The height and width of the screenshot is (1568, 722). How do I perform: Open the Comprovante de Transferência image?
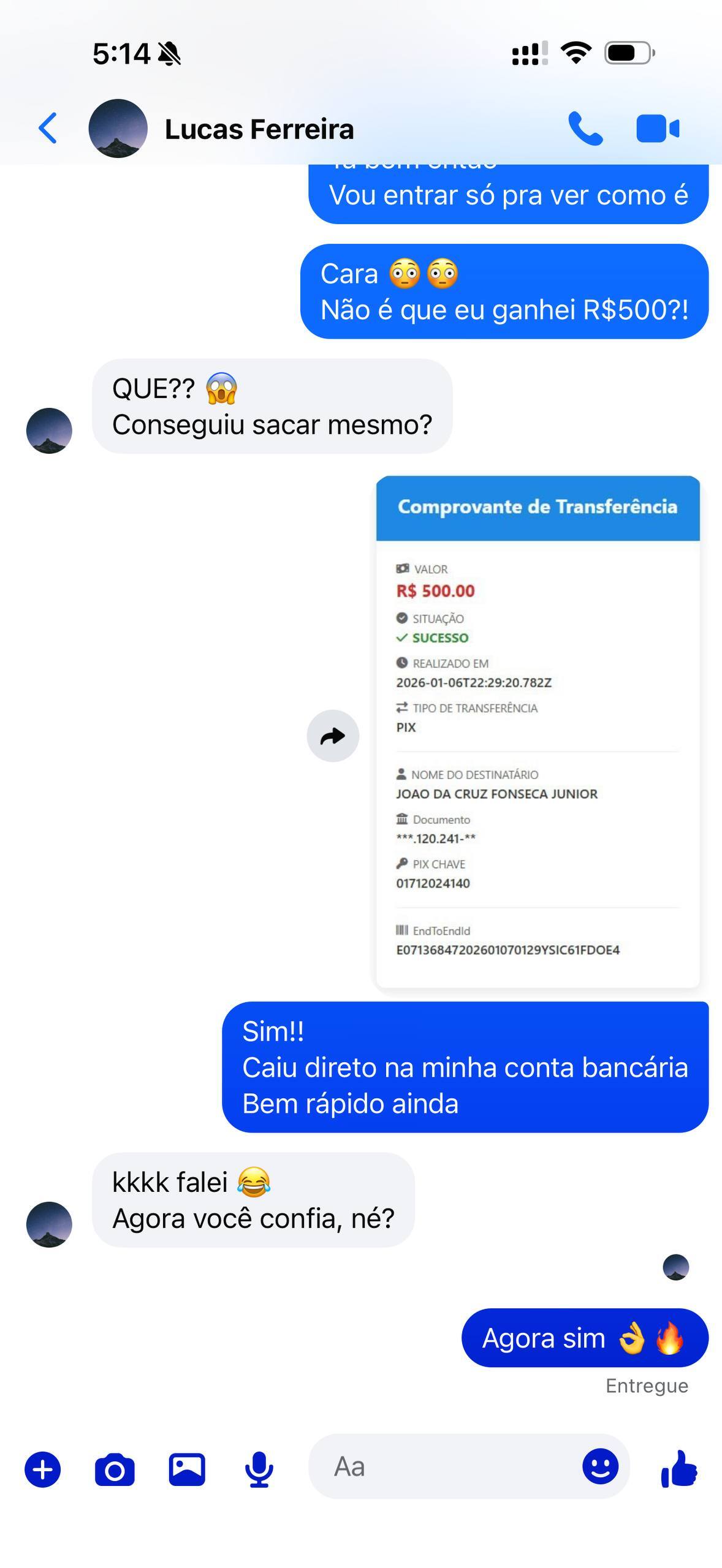pyautogui.click(x=538, y=731)
